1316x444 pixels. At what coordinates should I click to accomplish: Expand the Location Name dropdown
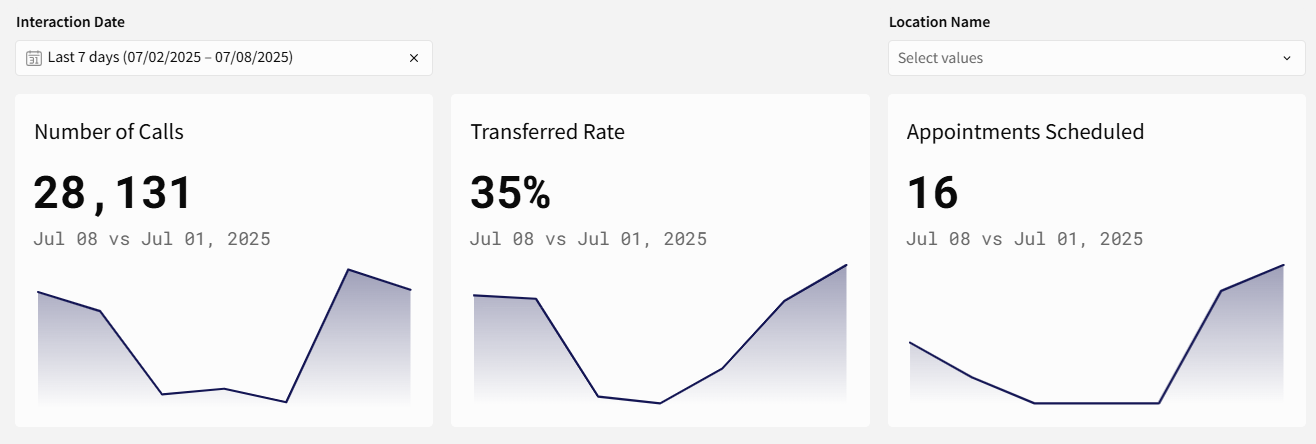tap(1096, 58)
